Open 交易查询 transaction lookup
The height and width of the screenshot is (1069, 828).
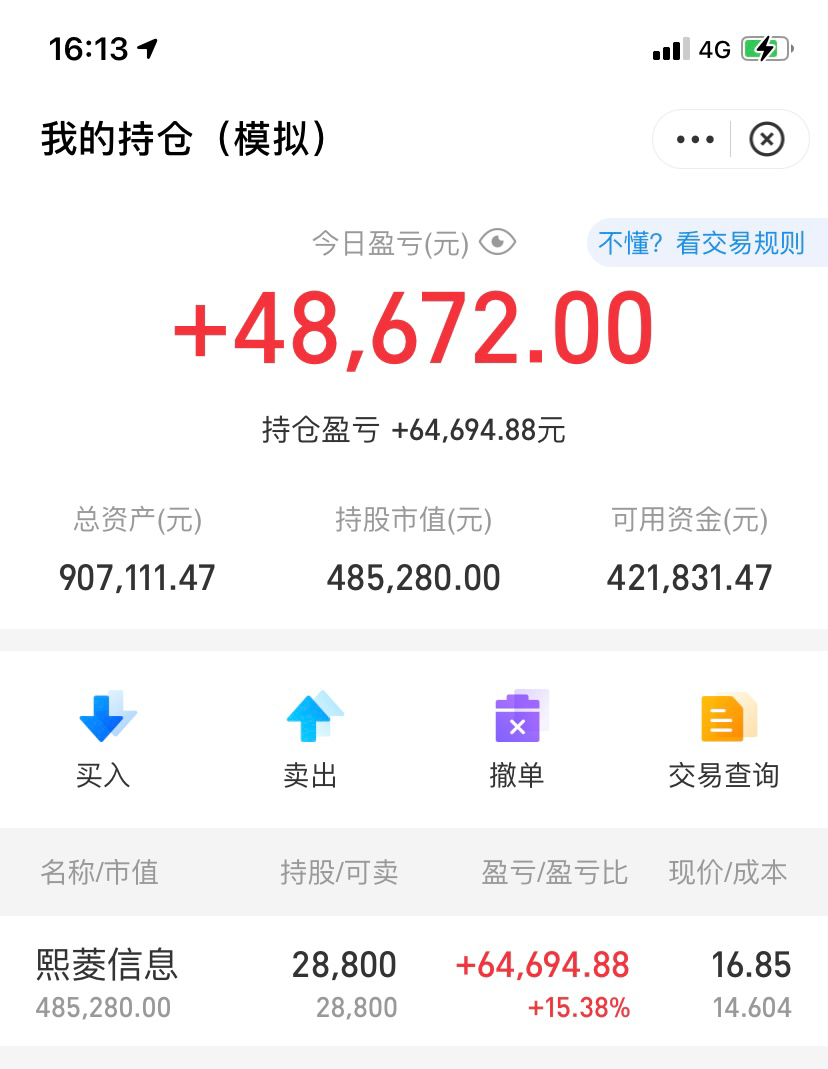[x=723, y=738]
